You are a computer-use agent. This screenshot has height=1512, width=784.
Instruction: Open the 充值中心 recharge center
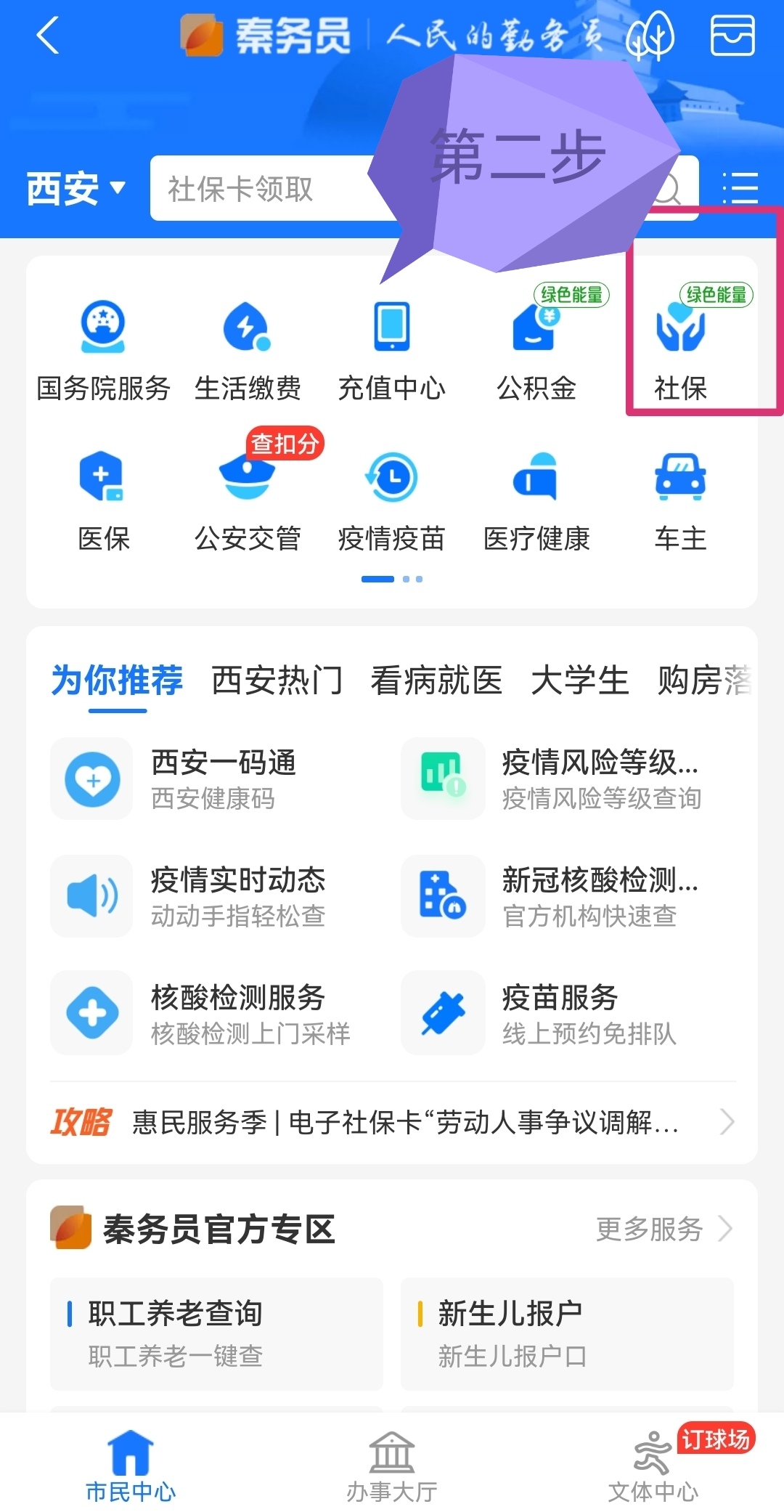(392, 349)
